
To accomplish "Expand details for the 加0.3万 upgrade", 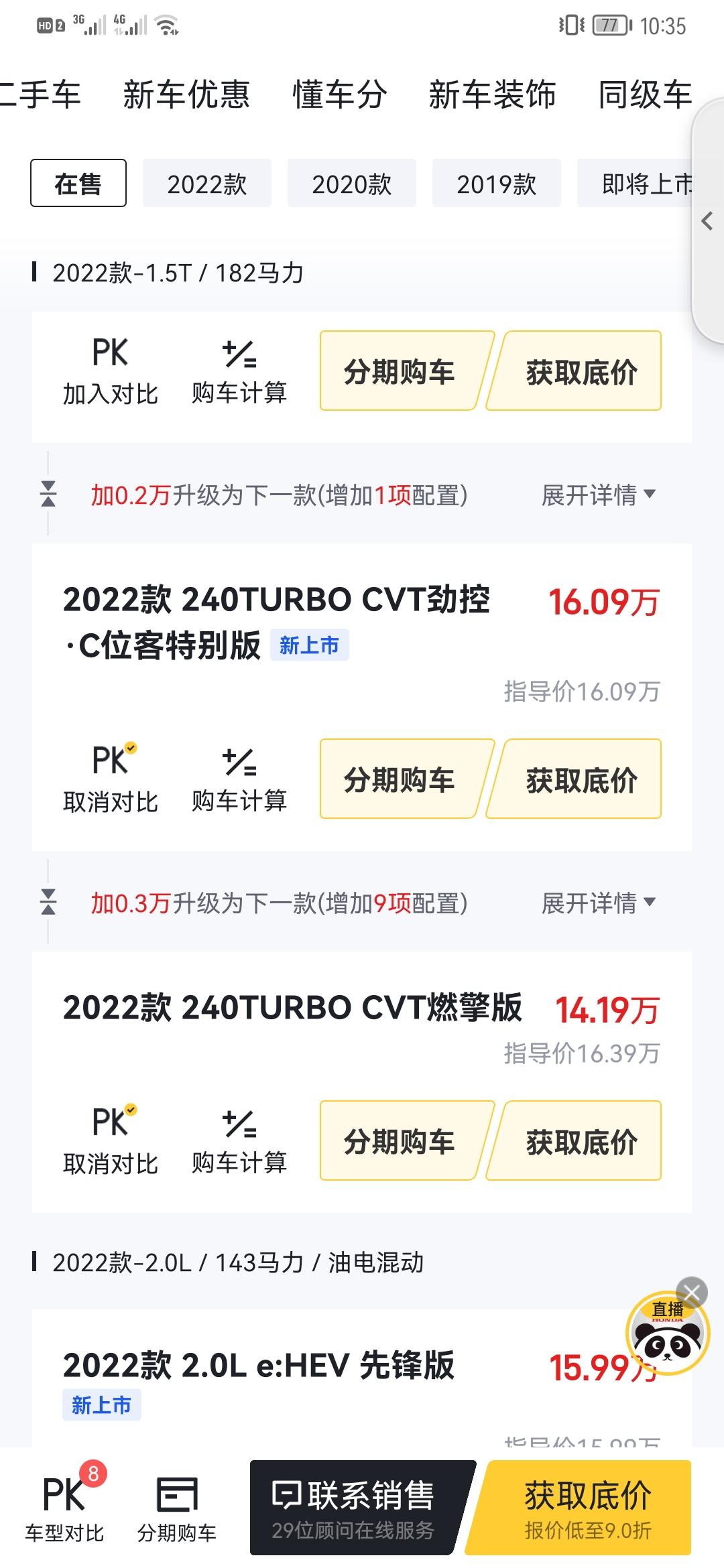I will tap(598, 903).
